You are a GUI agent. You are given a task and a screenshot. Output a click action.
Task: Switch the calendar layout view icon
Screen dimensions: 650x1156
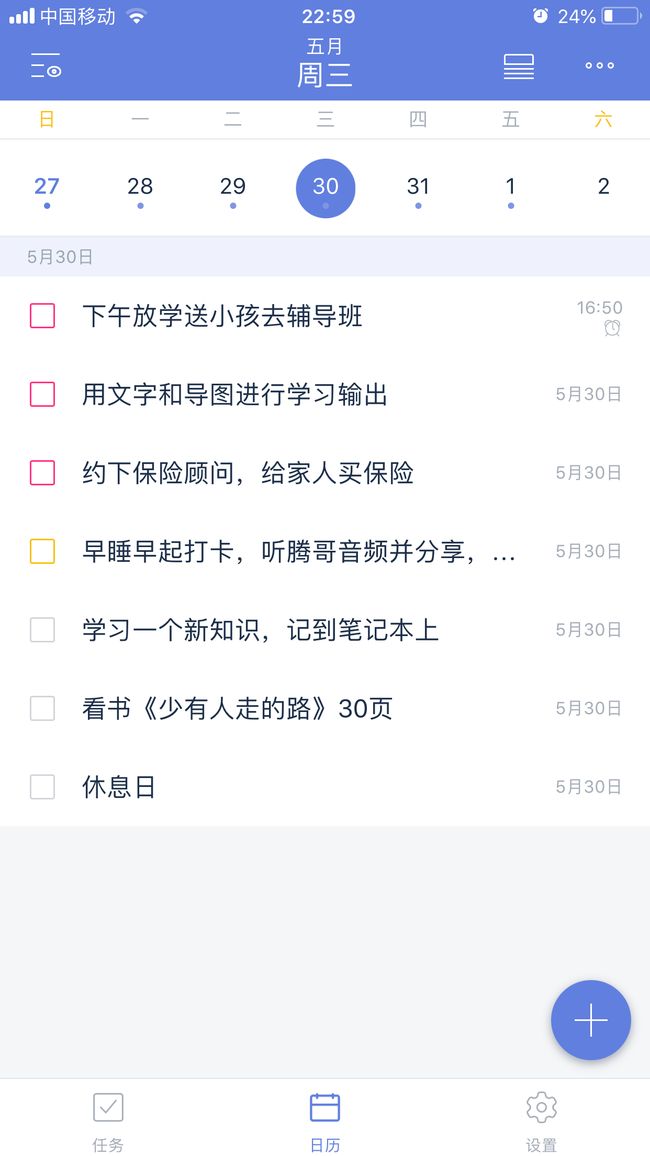tap(519, 66)
